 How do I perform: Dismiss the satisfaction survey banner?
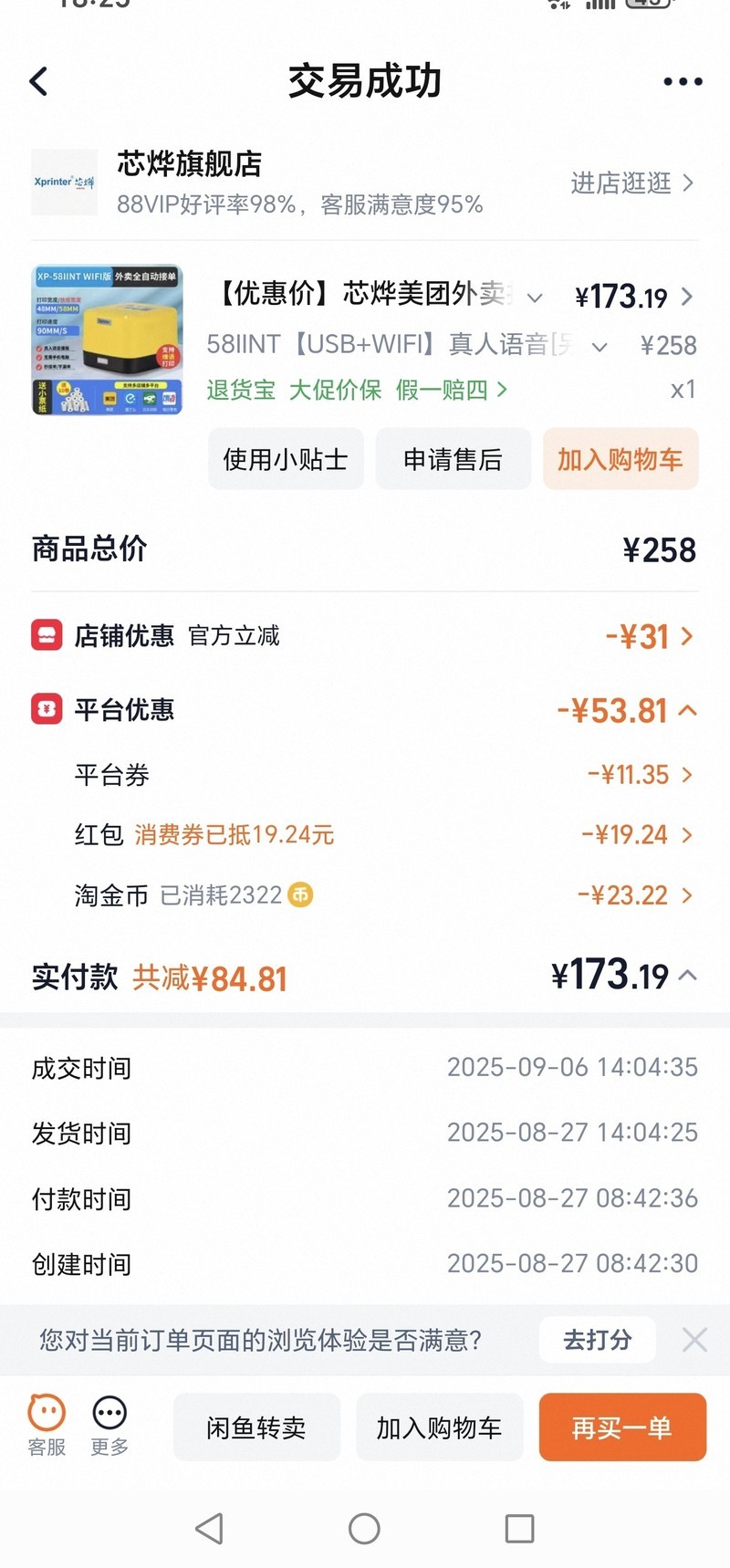click(x=694, y=1340)
